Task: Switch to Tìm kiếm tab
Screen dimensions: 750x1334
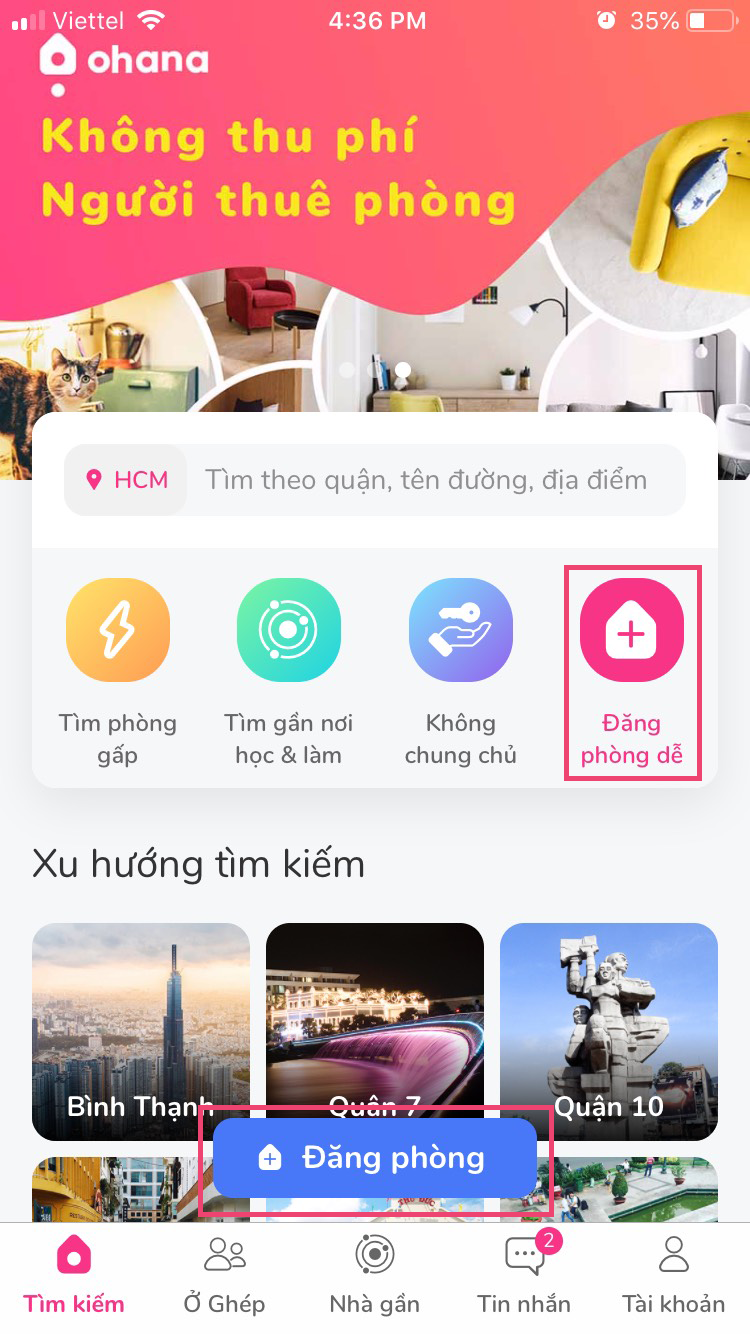Action: click(74, 1276)
